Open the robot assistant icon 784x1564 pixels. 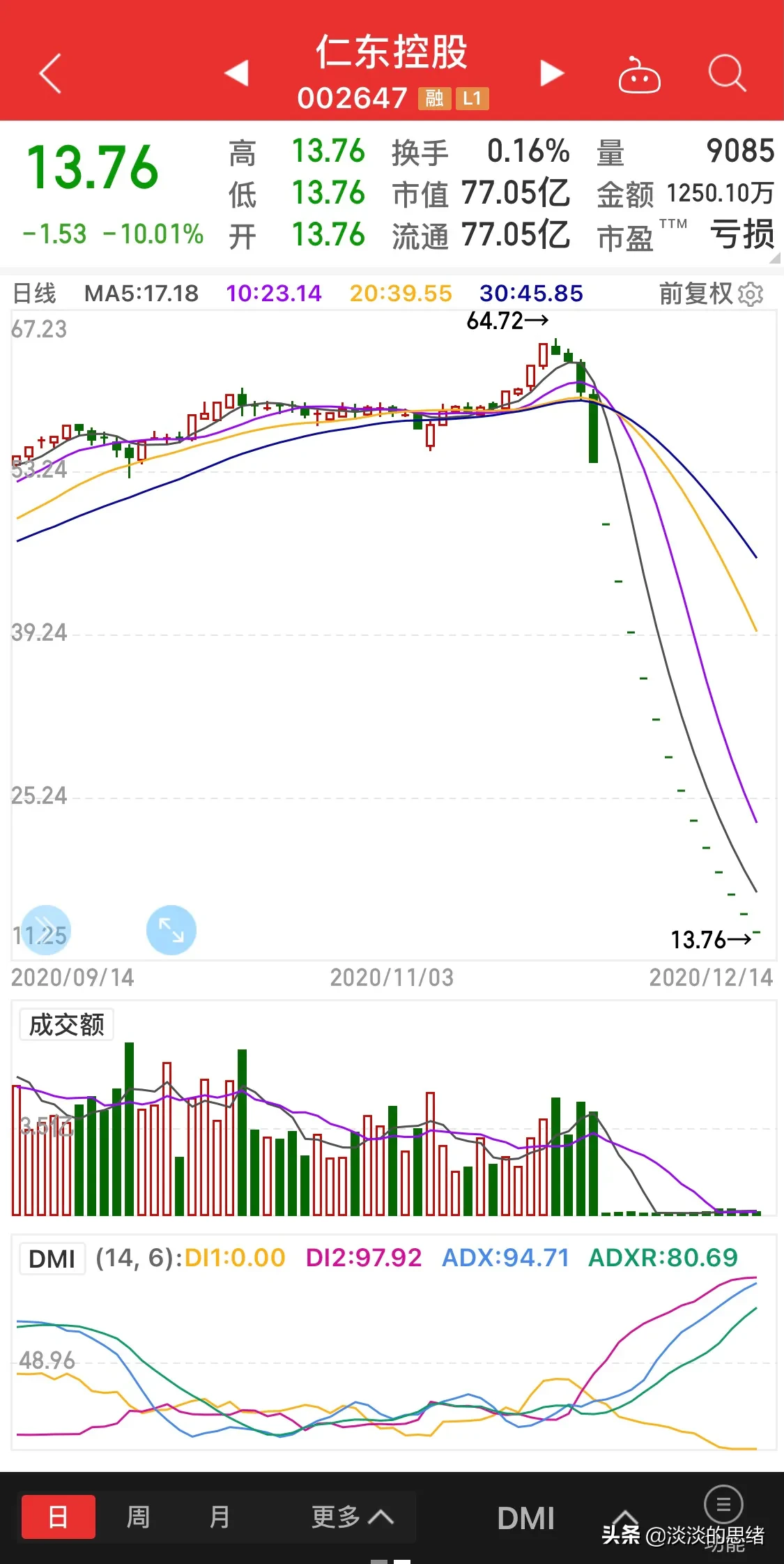coord(639,75)
